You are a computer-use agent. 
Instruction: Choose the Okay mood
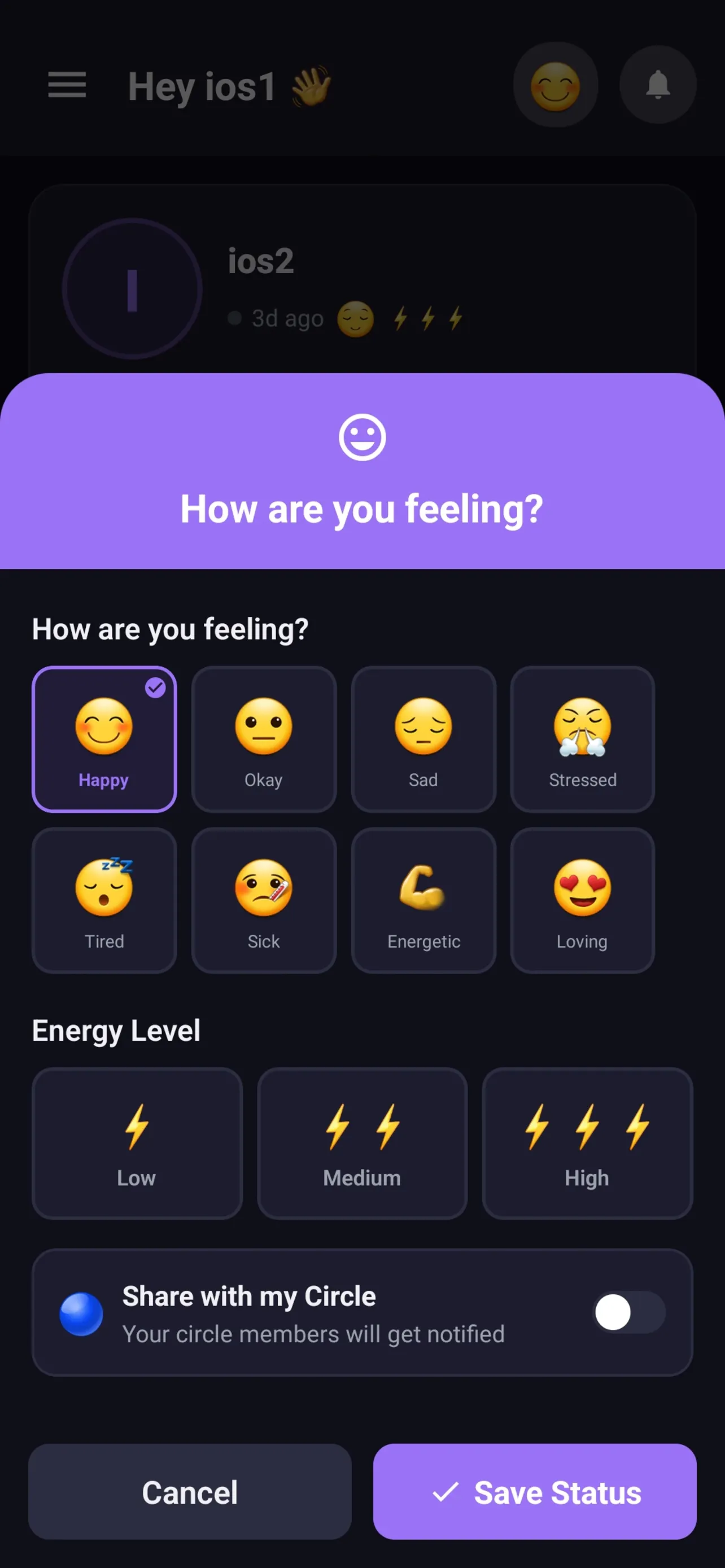point(264,739)
